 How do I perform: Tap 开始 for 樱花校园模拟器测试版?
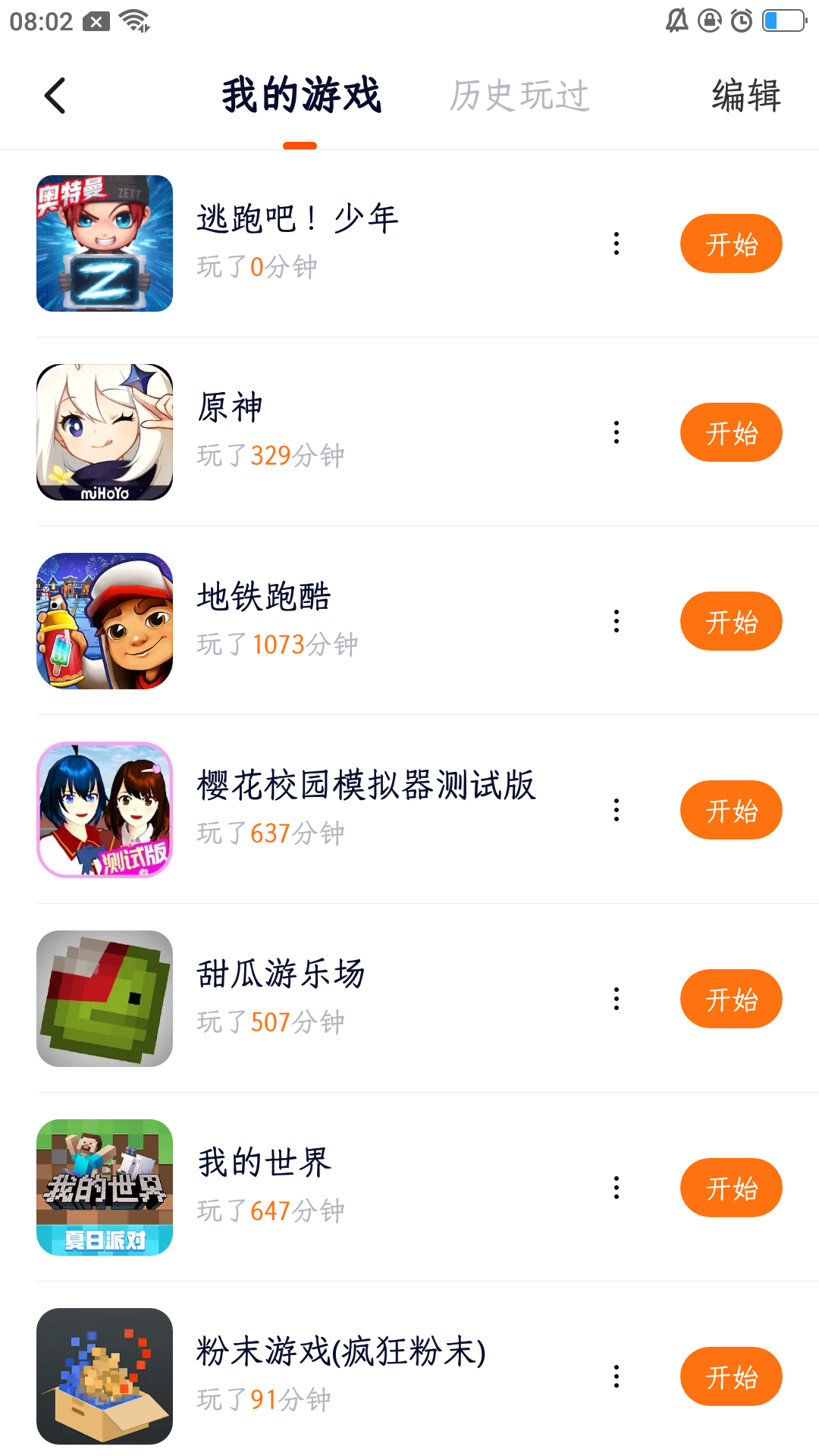click(731, 811)
